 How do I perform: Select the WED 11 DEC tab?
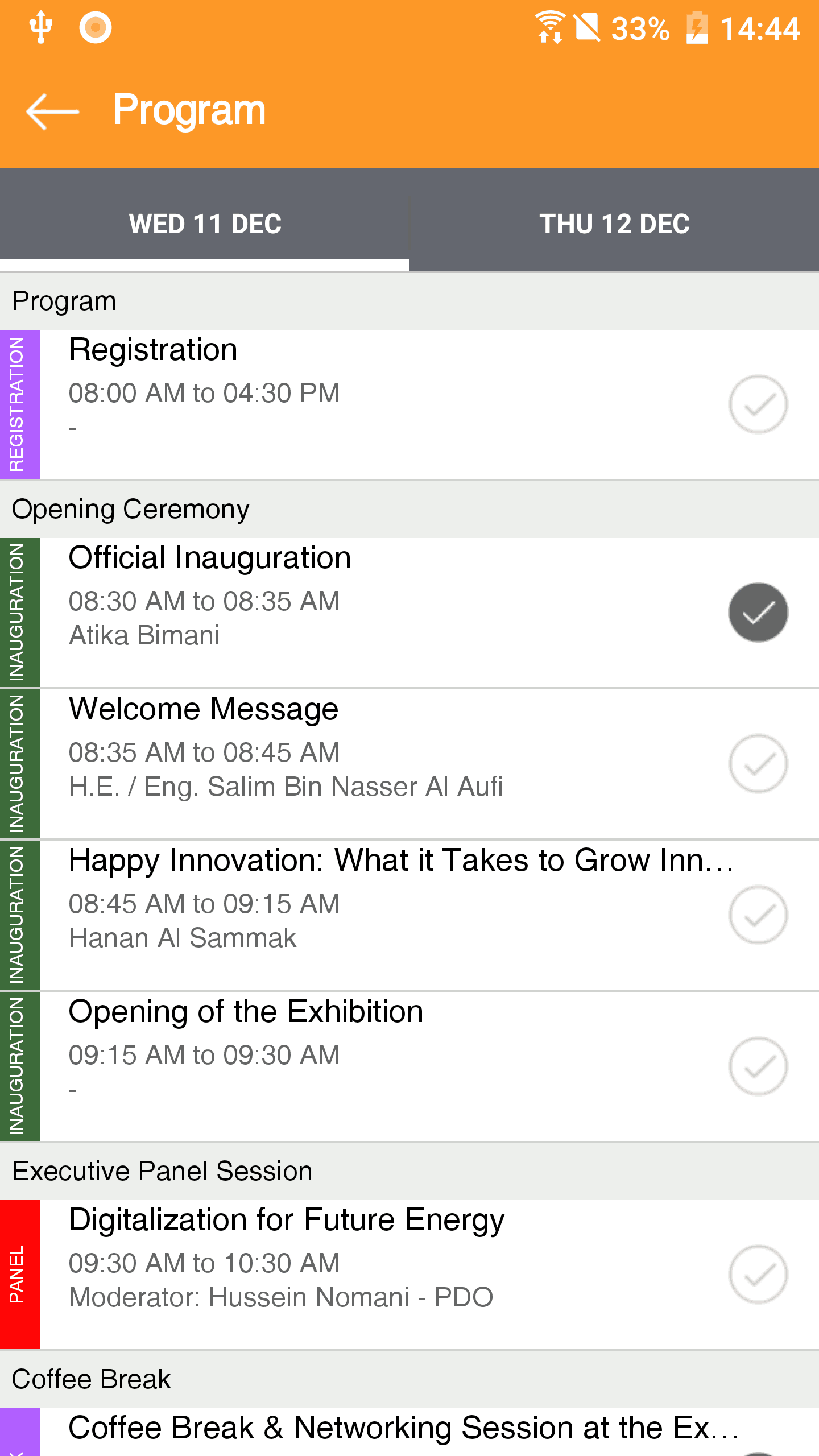point(205,223)
